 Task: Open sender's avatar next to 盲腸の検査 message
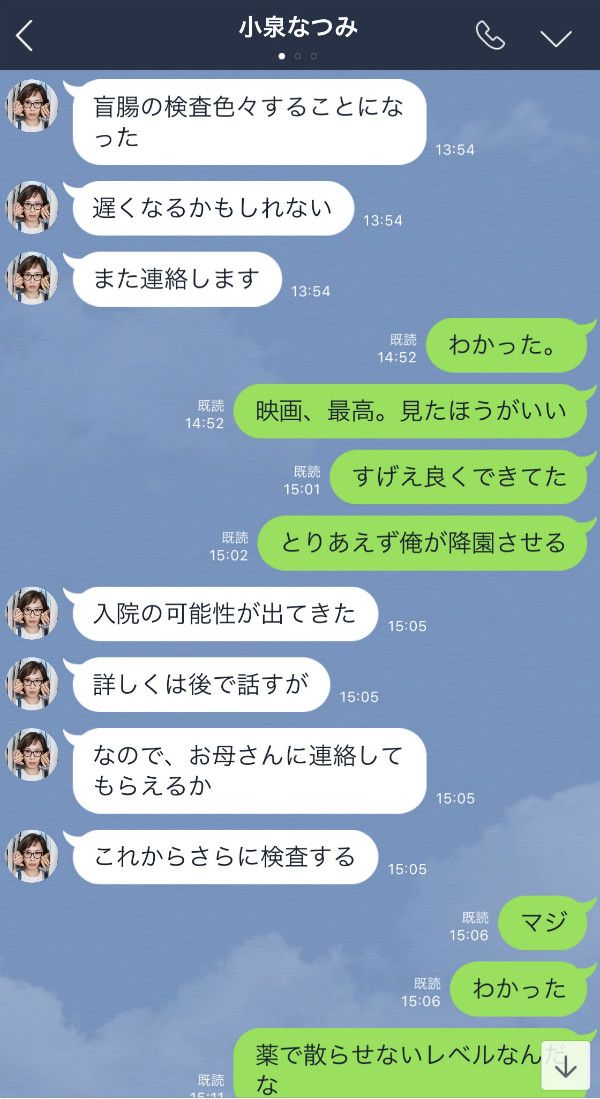32,106
